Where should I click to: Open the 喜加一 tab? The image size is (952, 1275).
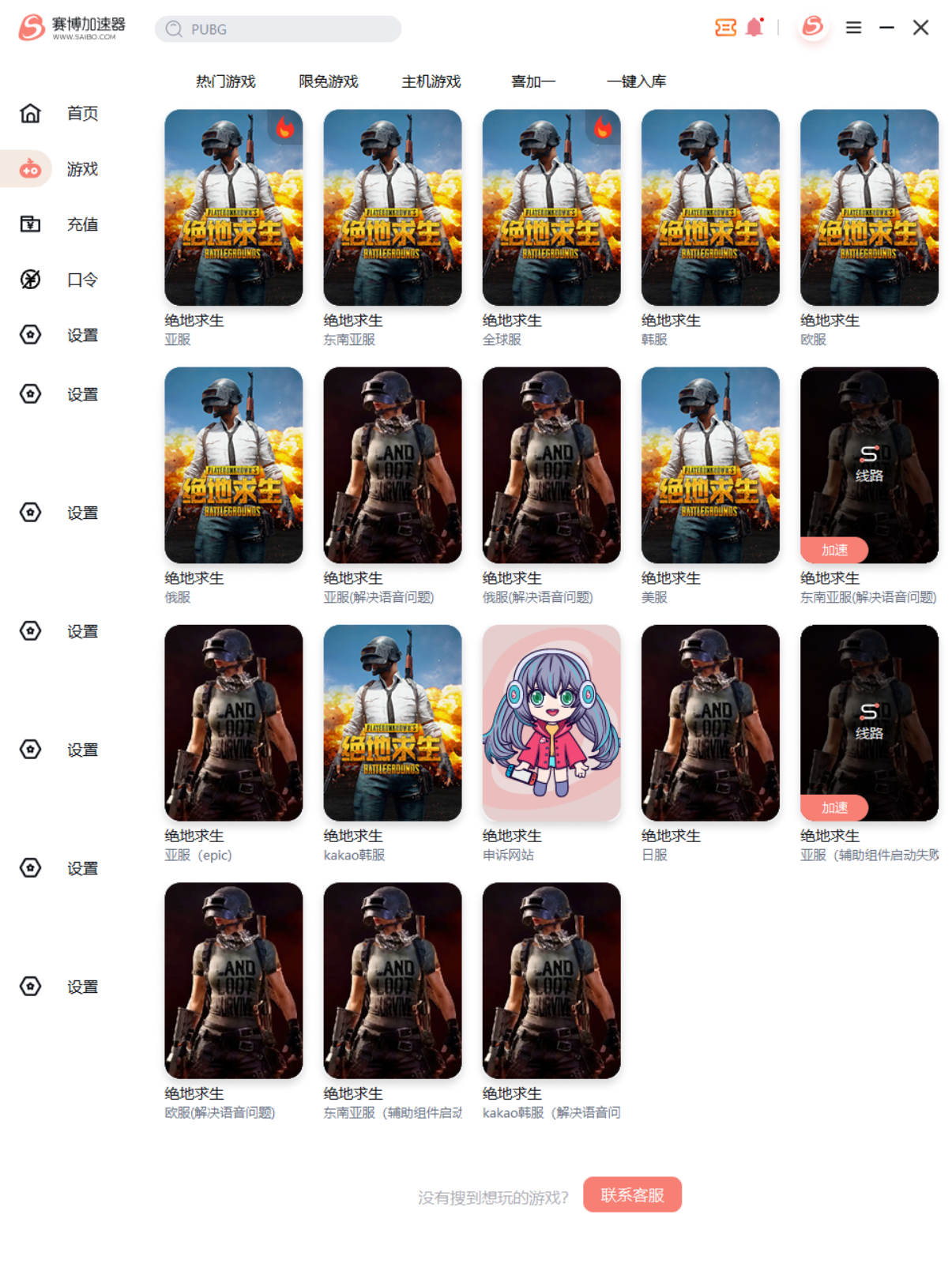533,81
